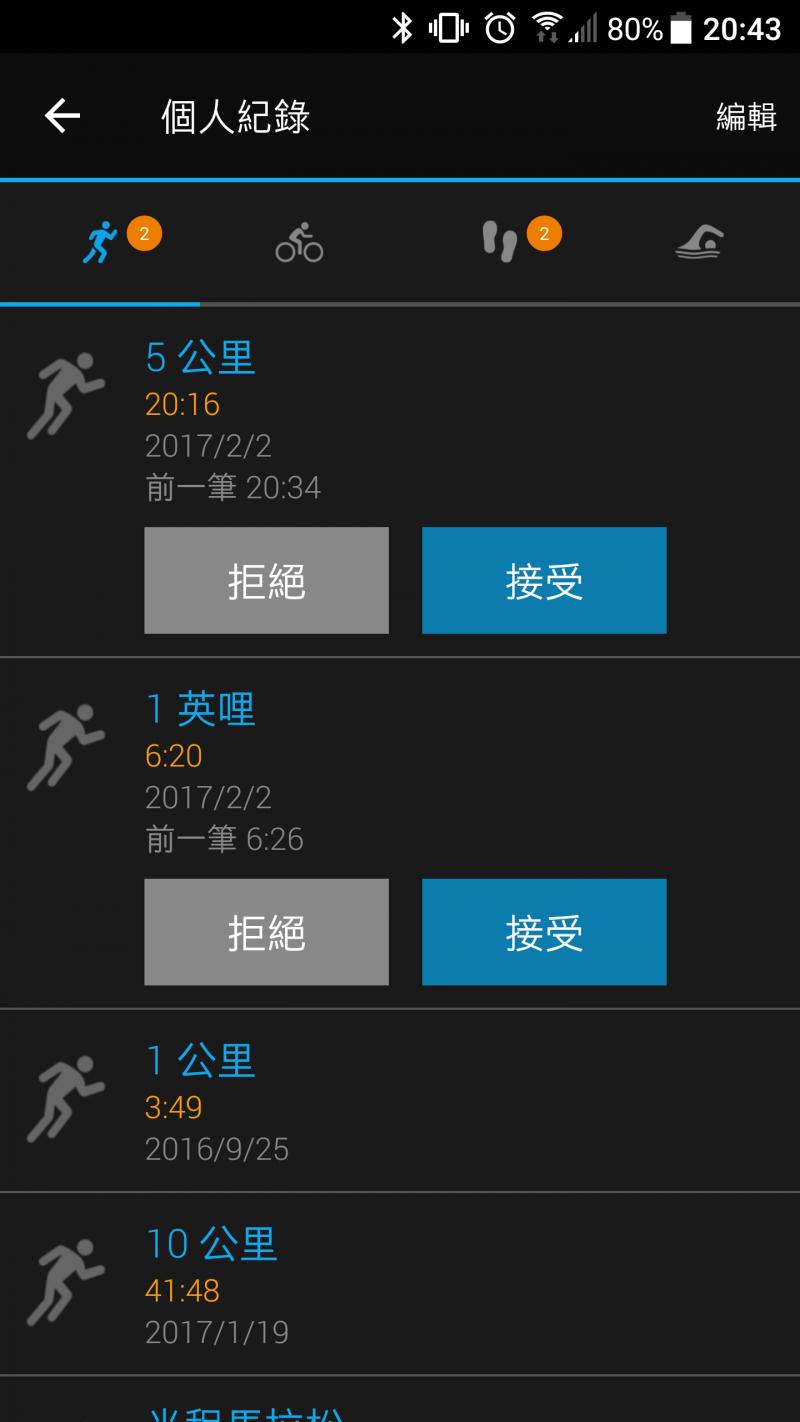Switch to the cycling records tab
This screenshot has width=800, height=1422.
point(299,242)
